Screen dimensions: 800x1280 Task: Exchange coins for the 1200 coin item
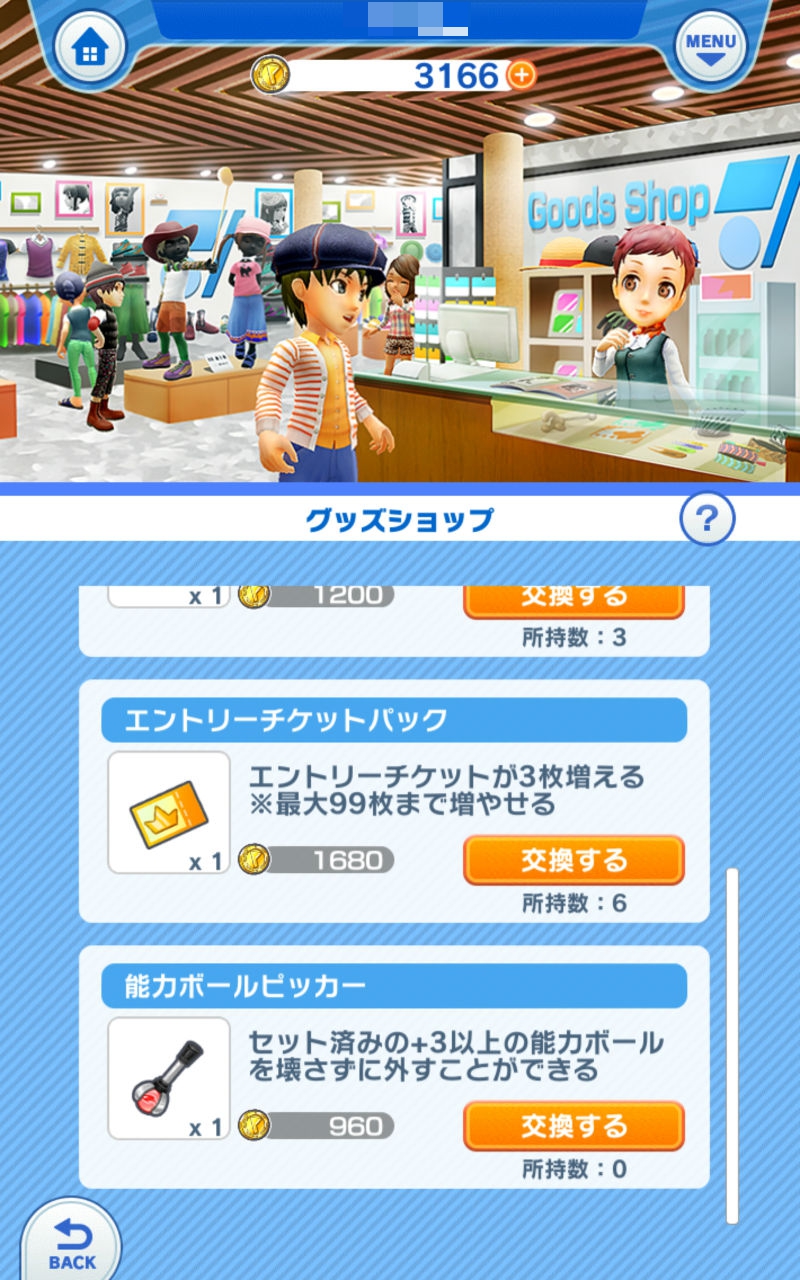(x=573, y=600)
